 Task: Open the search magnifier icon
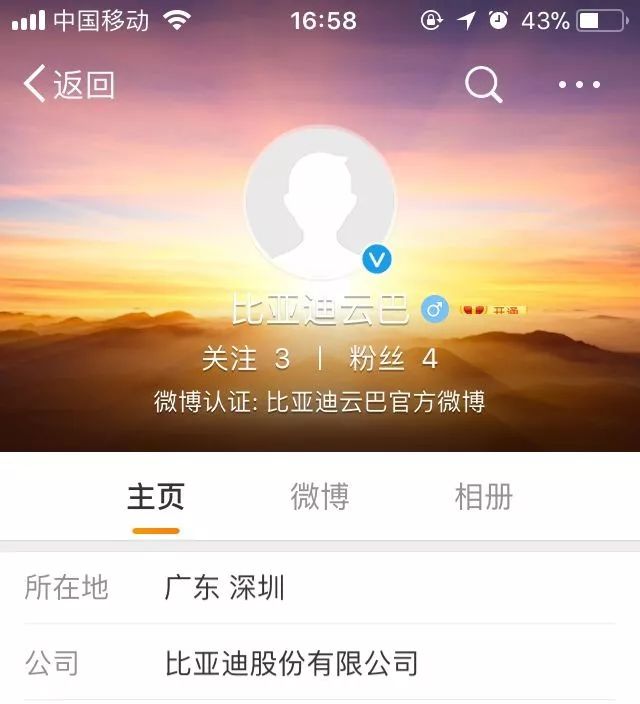483,85
